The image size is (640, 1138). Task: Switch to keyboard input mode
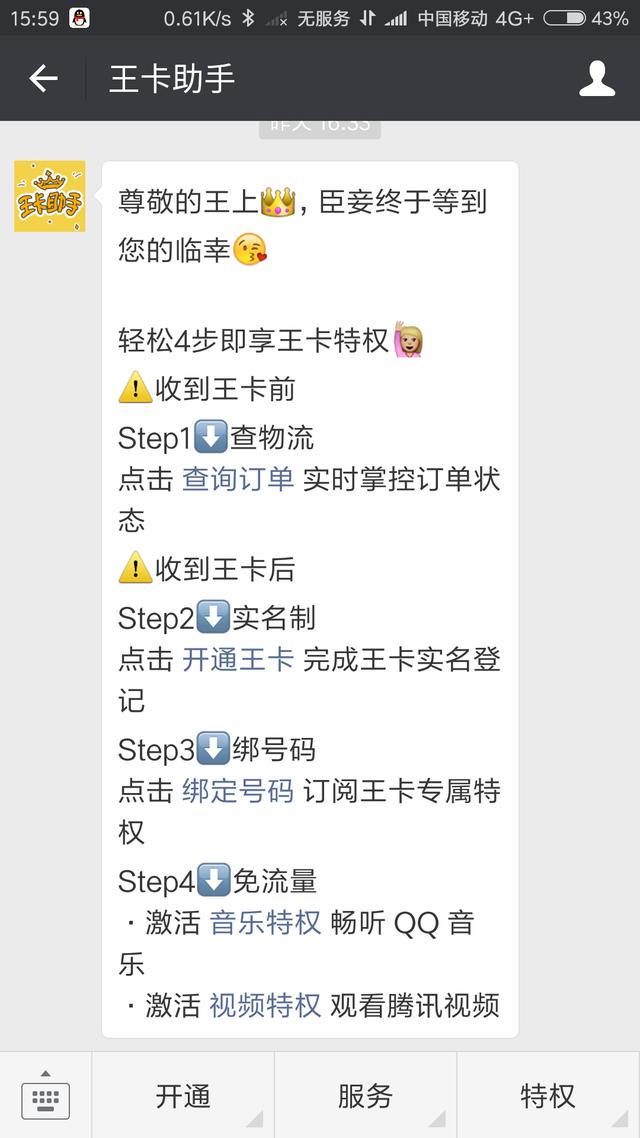(x=45, y=1096)
